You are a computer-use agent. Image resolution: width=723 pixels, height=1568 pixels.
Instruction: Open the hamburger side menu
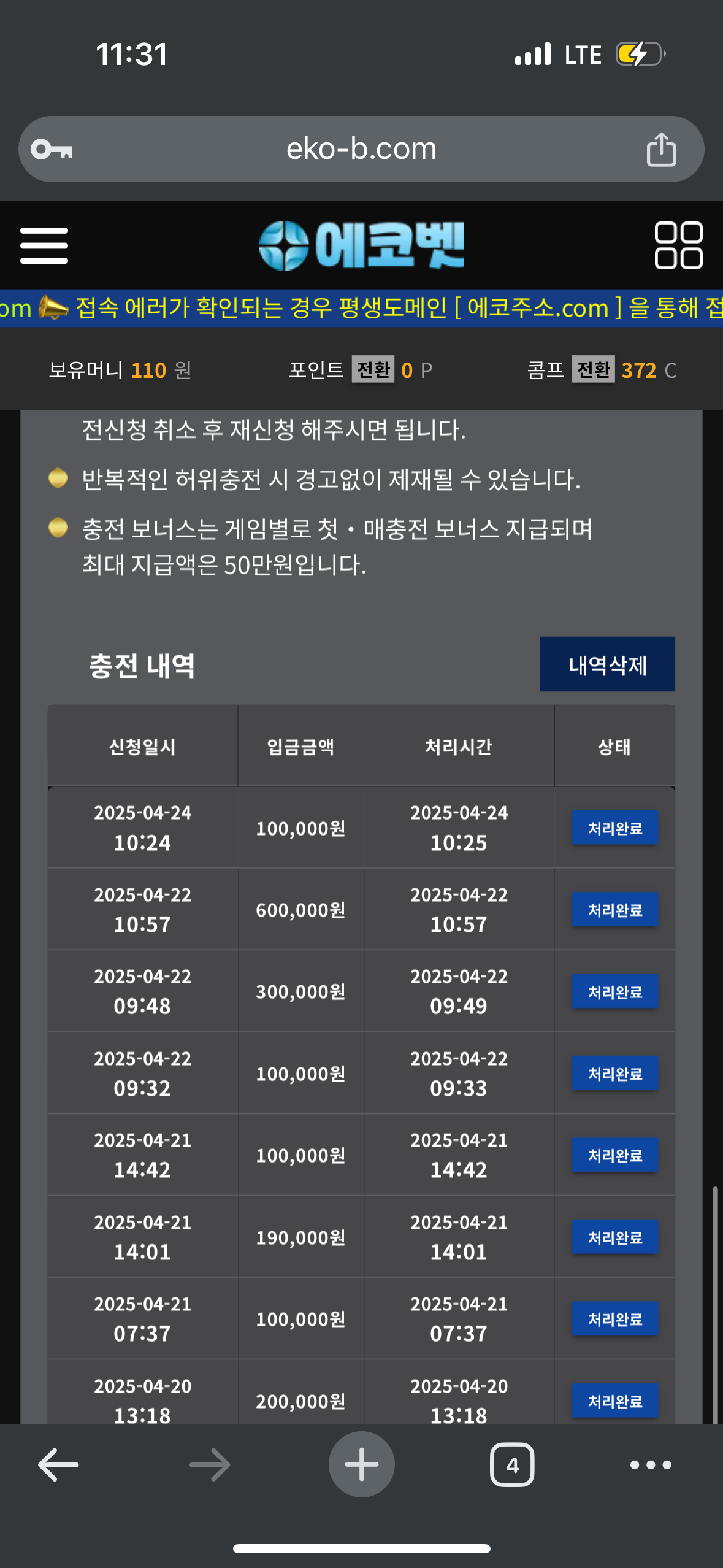tap(44, 245)
